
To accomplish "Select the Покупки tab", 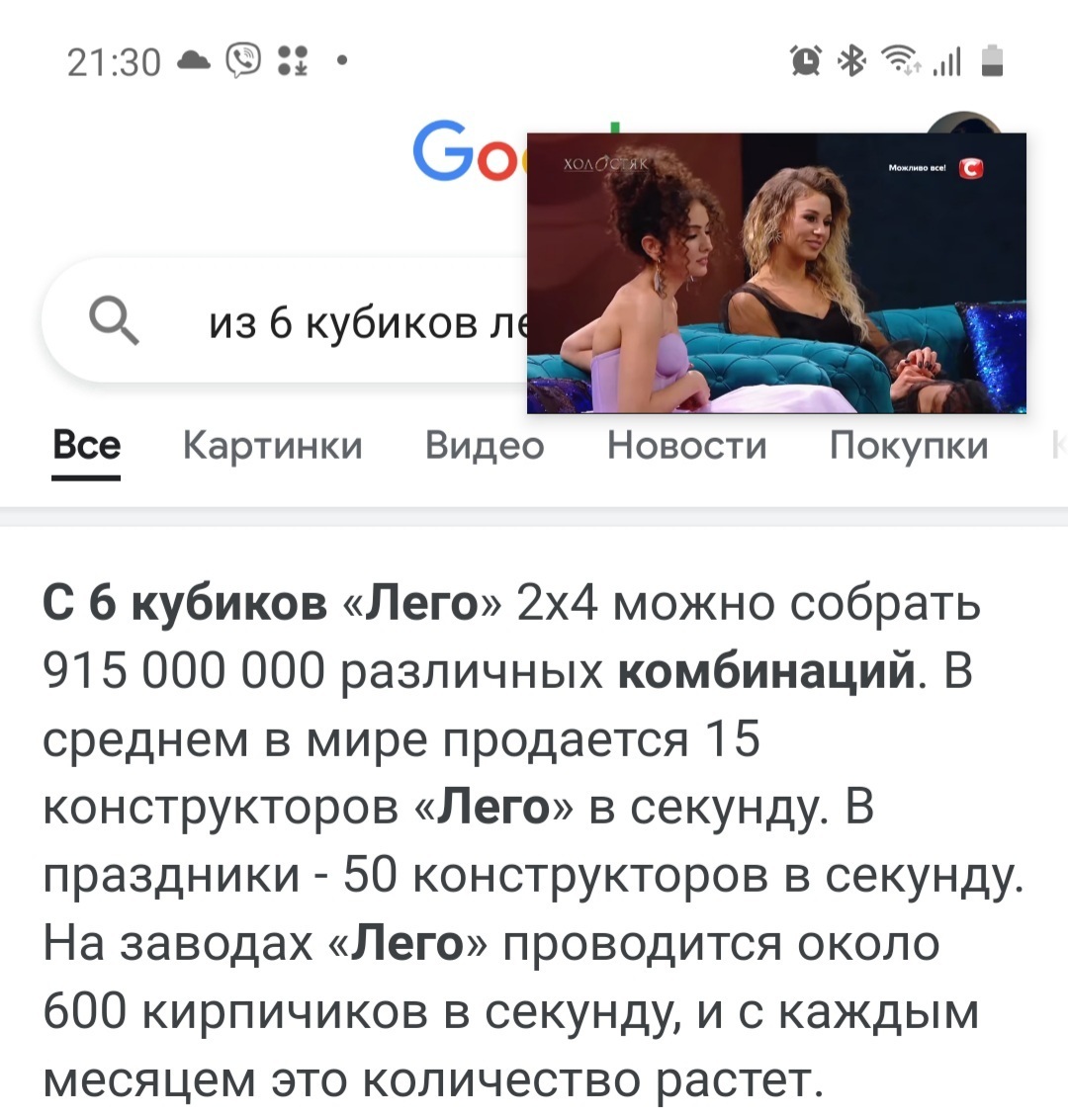I will [x=908, y=446].
